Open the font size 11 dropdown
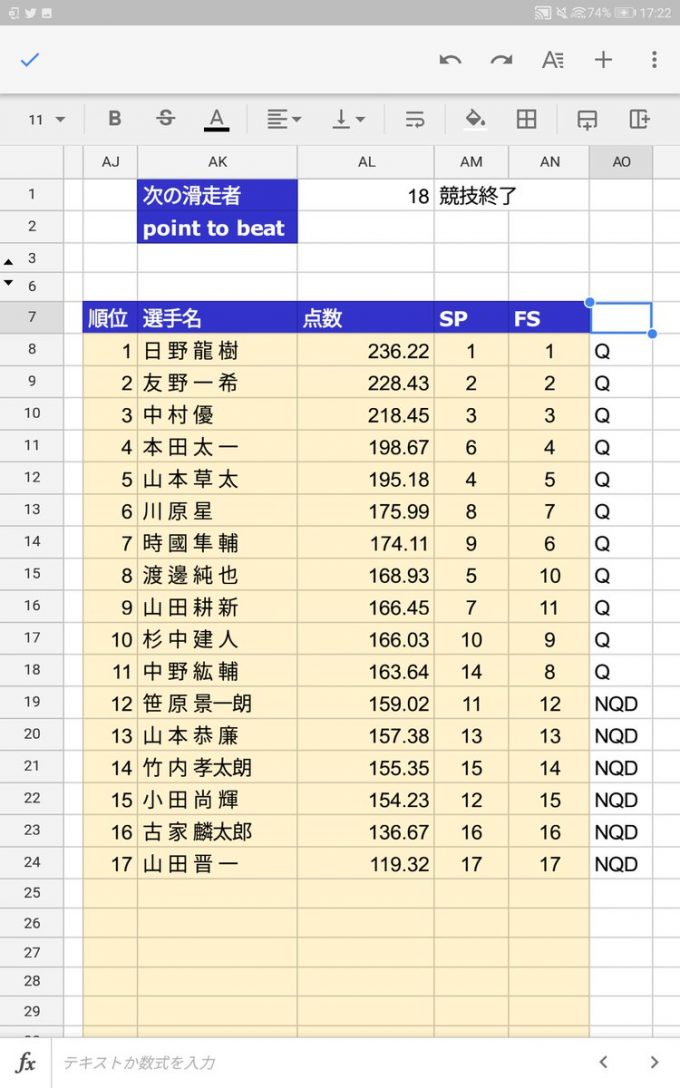Screen dimensions: 680x1088 [x=46, y=120]
